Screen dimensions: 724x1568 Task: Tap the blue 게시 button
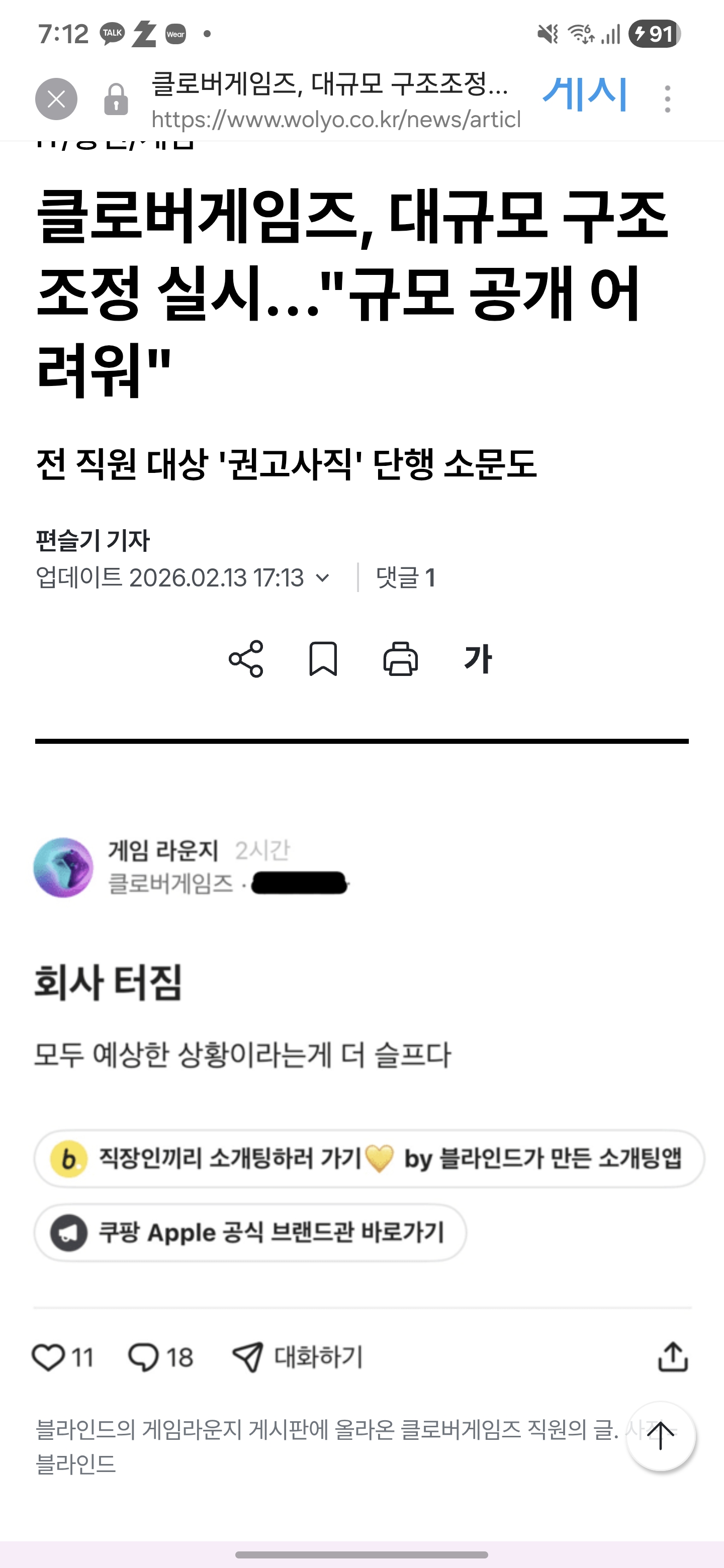(x=584, y=96)
